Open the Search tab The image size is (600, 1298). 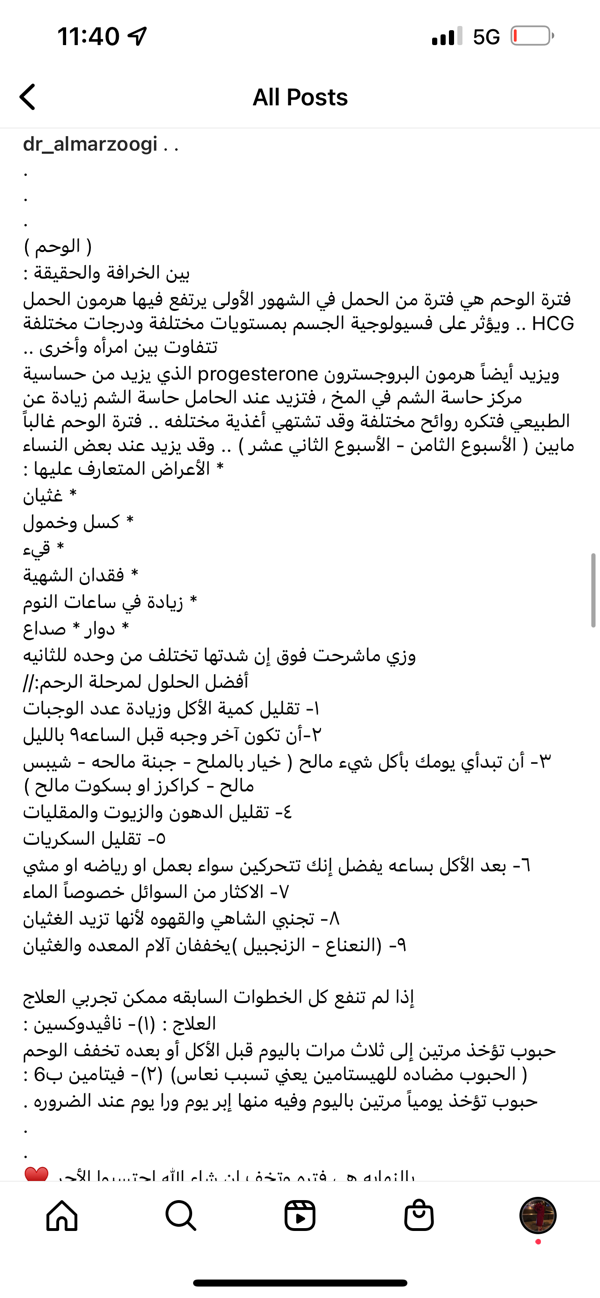pyautogui.click(x=181, y=1215)
